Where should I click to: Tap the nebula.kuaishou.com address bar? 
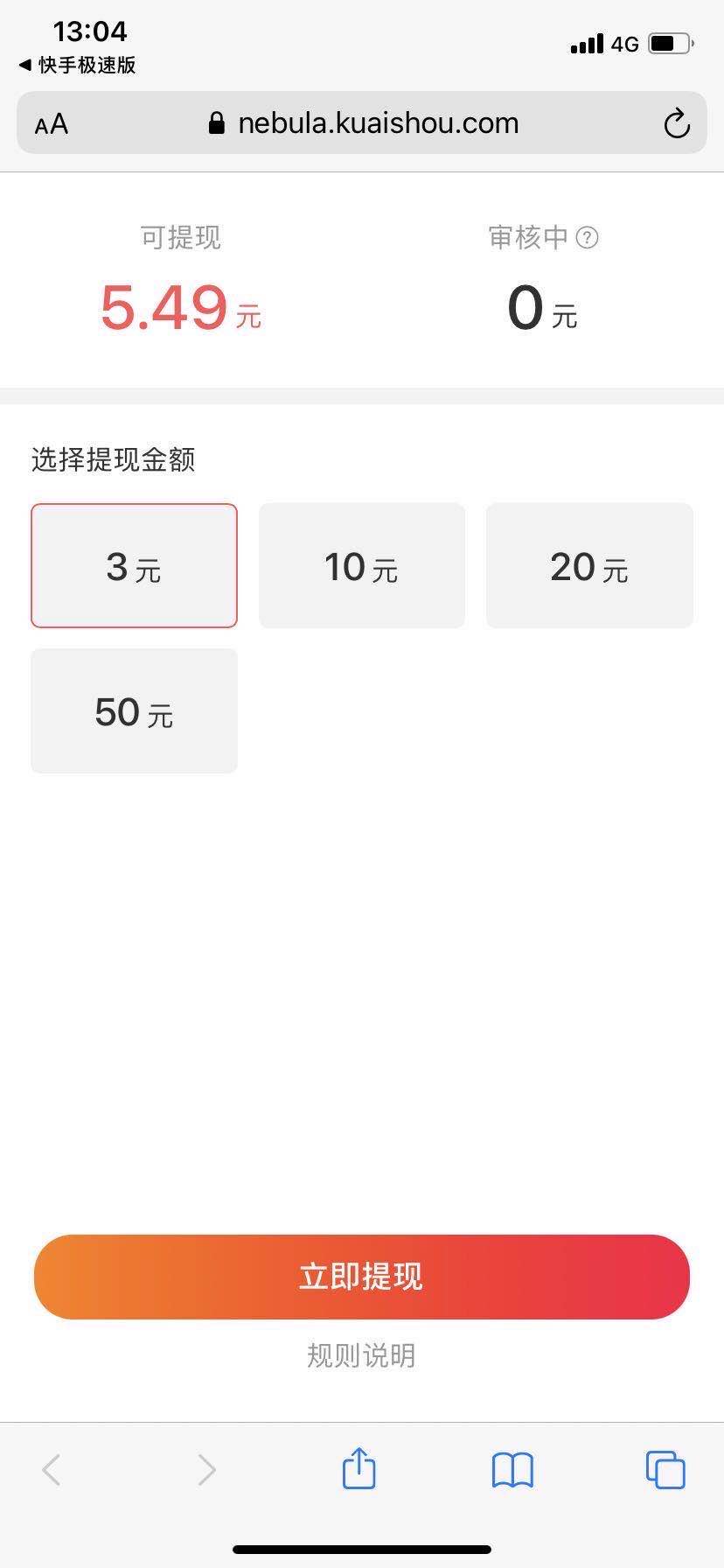pyautogui.click(x=362, y=122)
